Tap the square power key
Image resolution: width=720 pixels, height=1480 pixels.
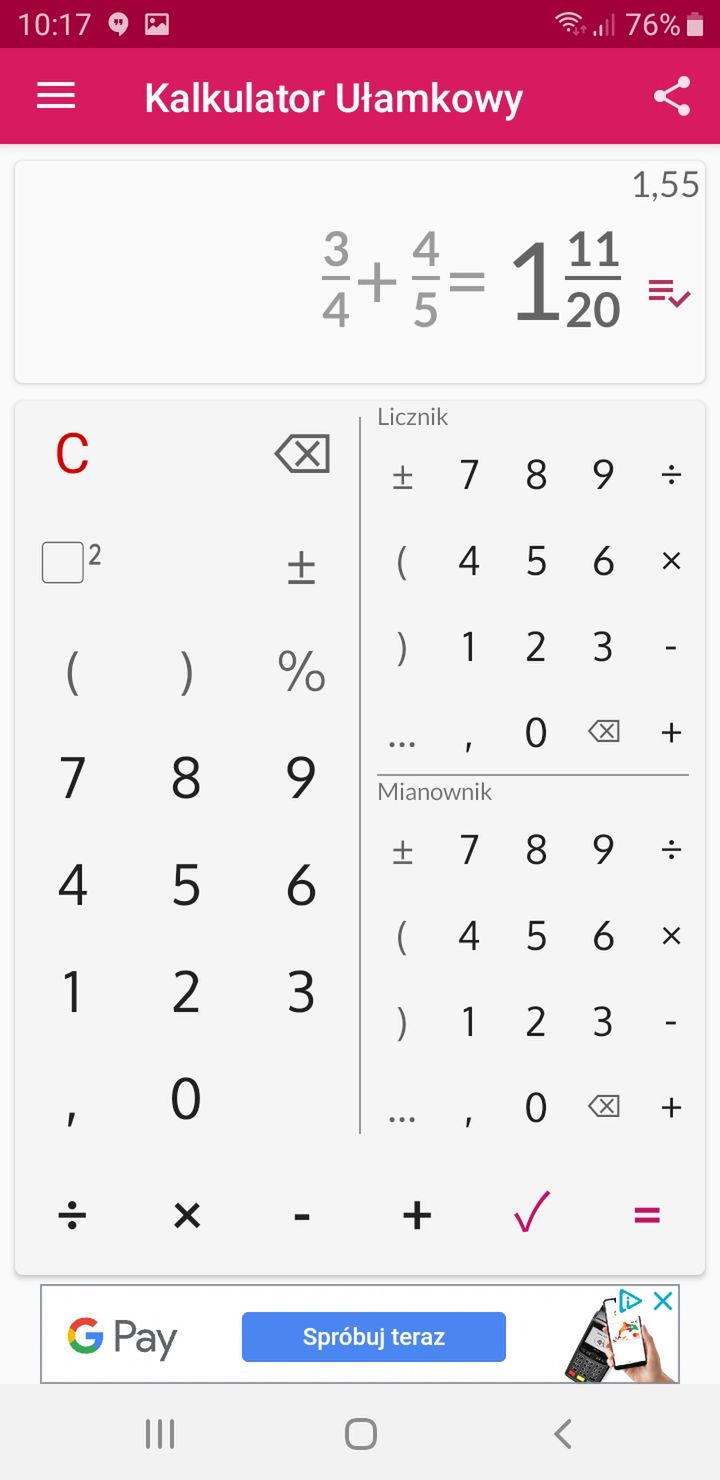pos(71,561)
